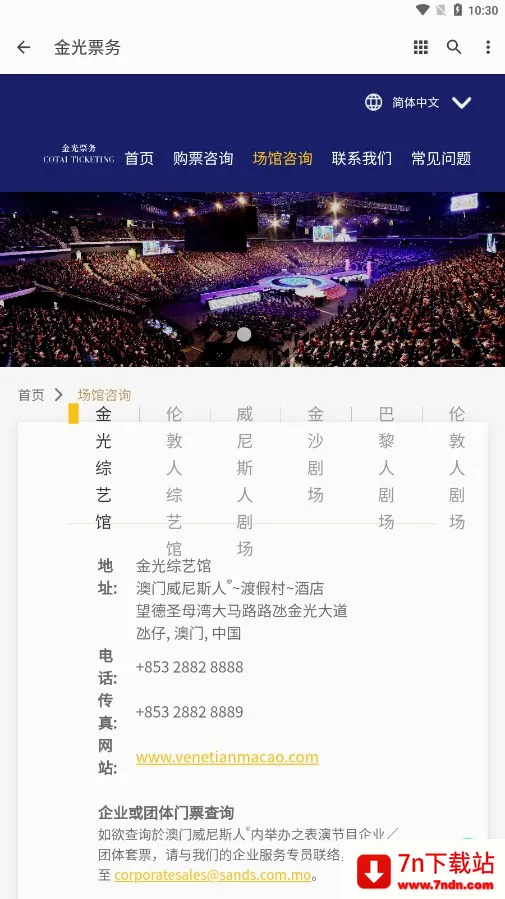Switch to the 巴黎人剧场 venue tab
This screenshot has width=505, height=899.
tap(386, 467)
